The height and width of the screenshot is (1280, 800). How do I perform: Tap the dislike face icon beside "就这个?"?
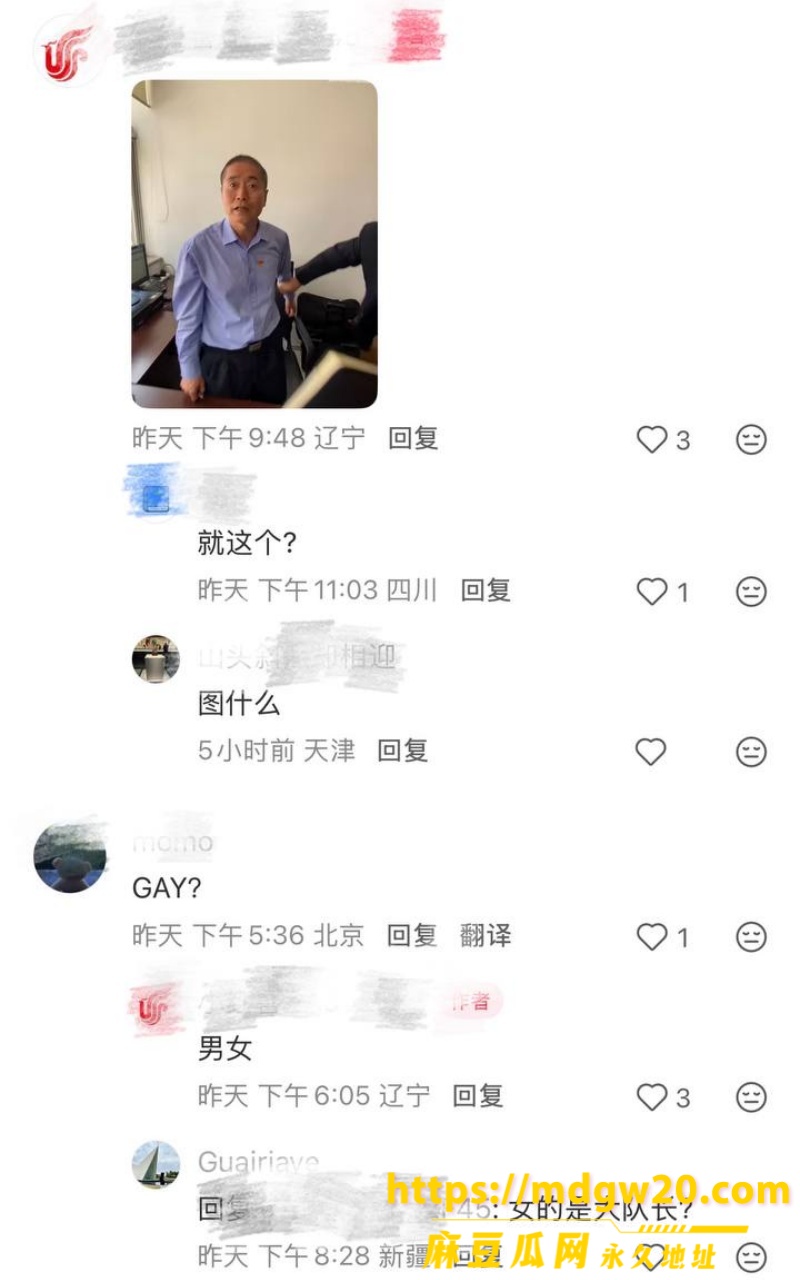pos(751,591)
